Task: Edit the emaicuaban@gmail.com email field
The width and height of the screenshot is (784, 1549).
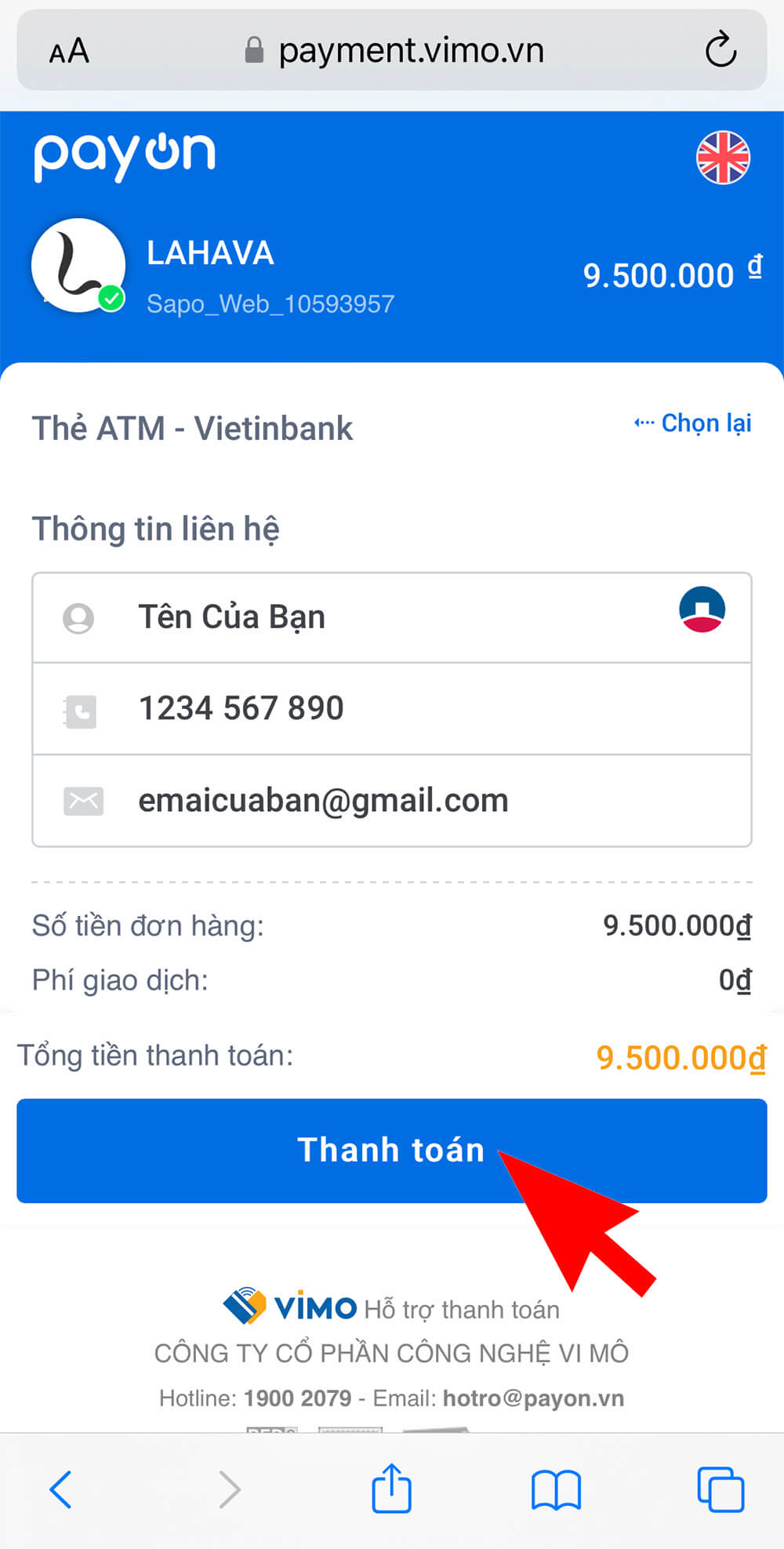Action: 392,801
